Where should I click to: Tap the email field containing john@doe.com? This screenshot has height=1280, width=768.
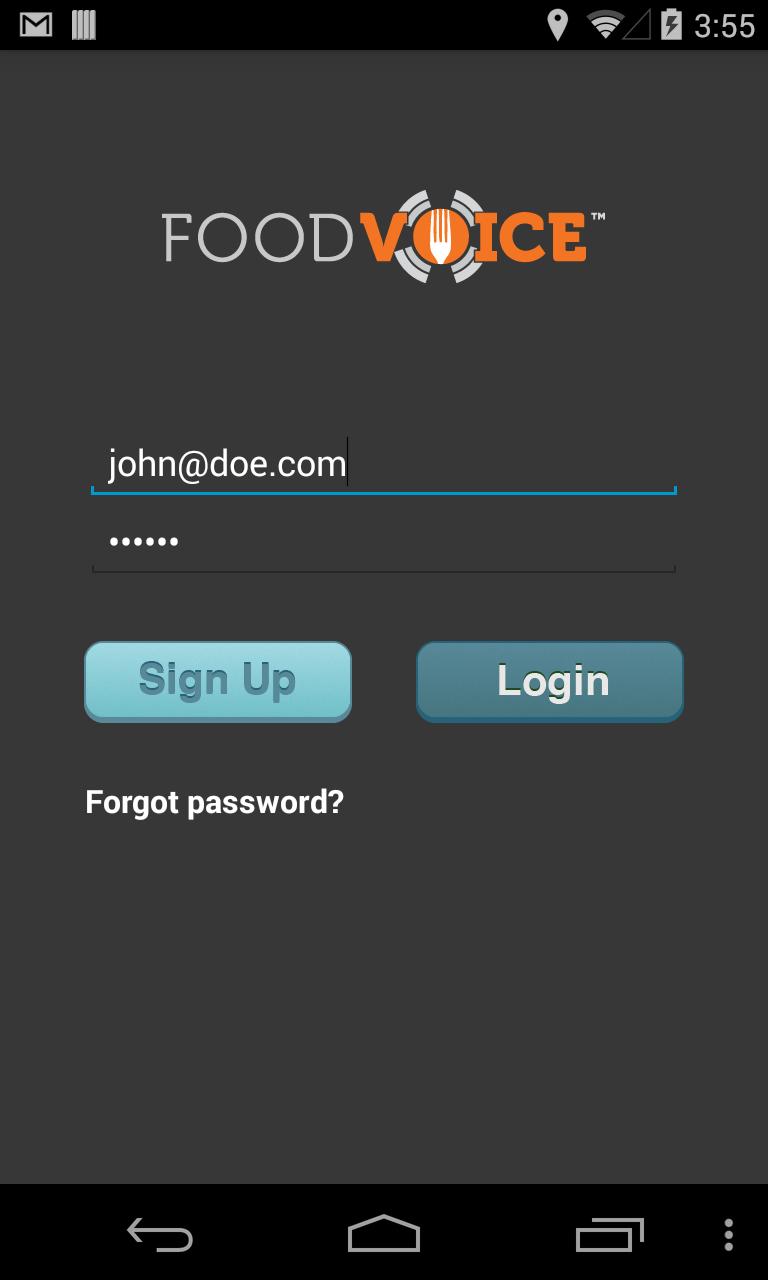click(383, 465)
